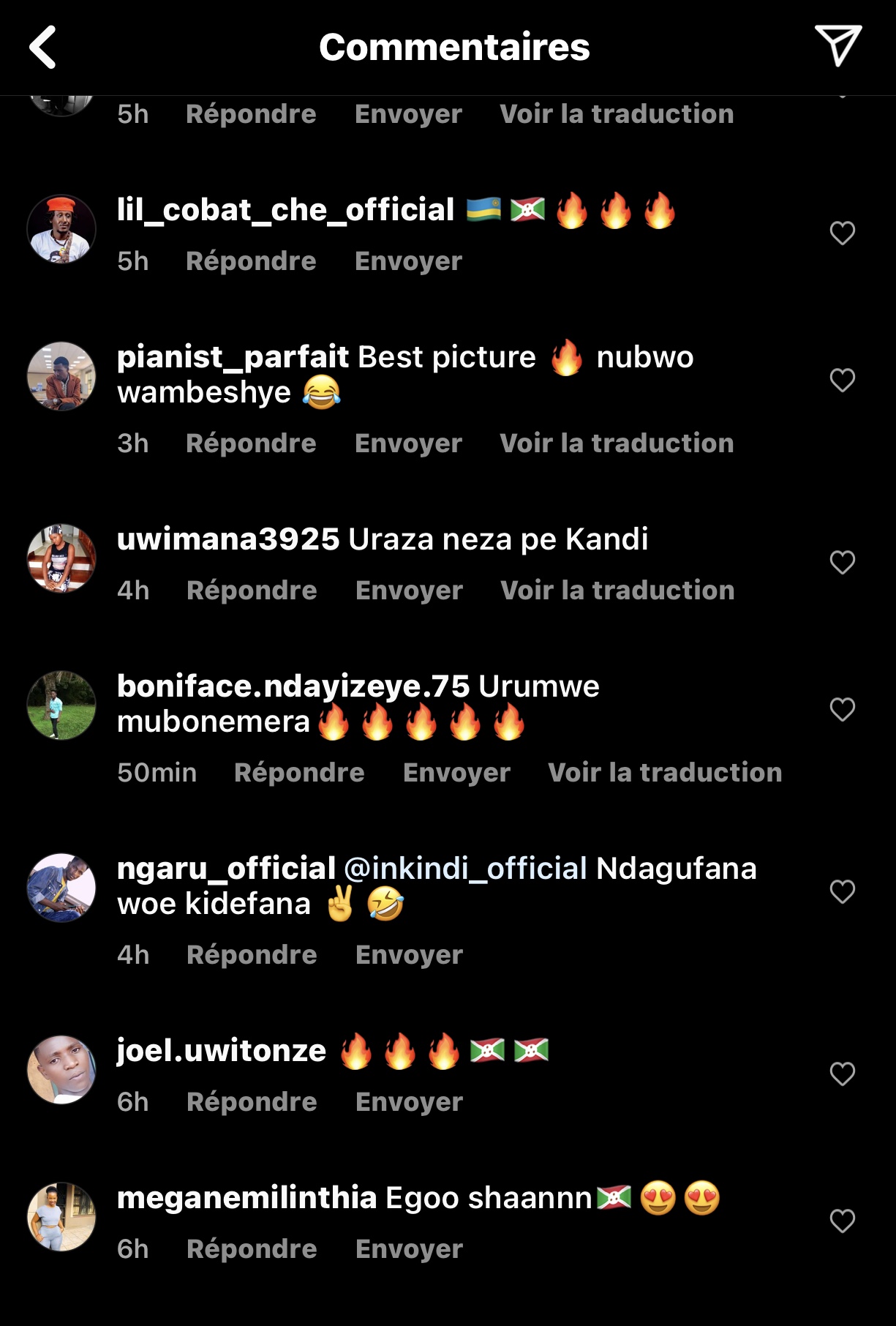Image resolution: width=896 pixels, height=1326 pixels.
Task: Open joel.uwitonze's profile picture
Action: (61, 1070)
